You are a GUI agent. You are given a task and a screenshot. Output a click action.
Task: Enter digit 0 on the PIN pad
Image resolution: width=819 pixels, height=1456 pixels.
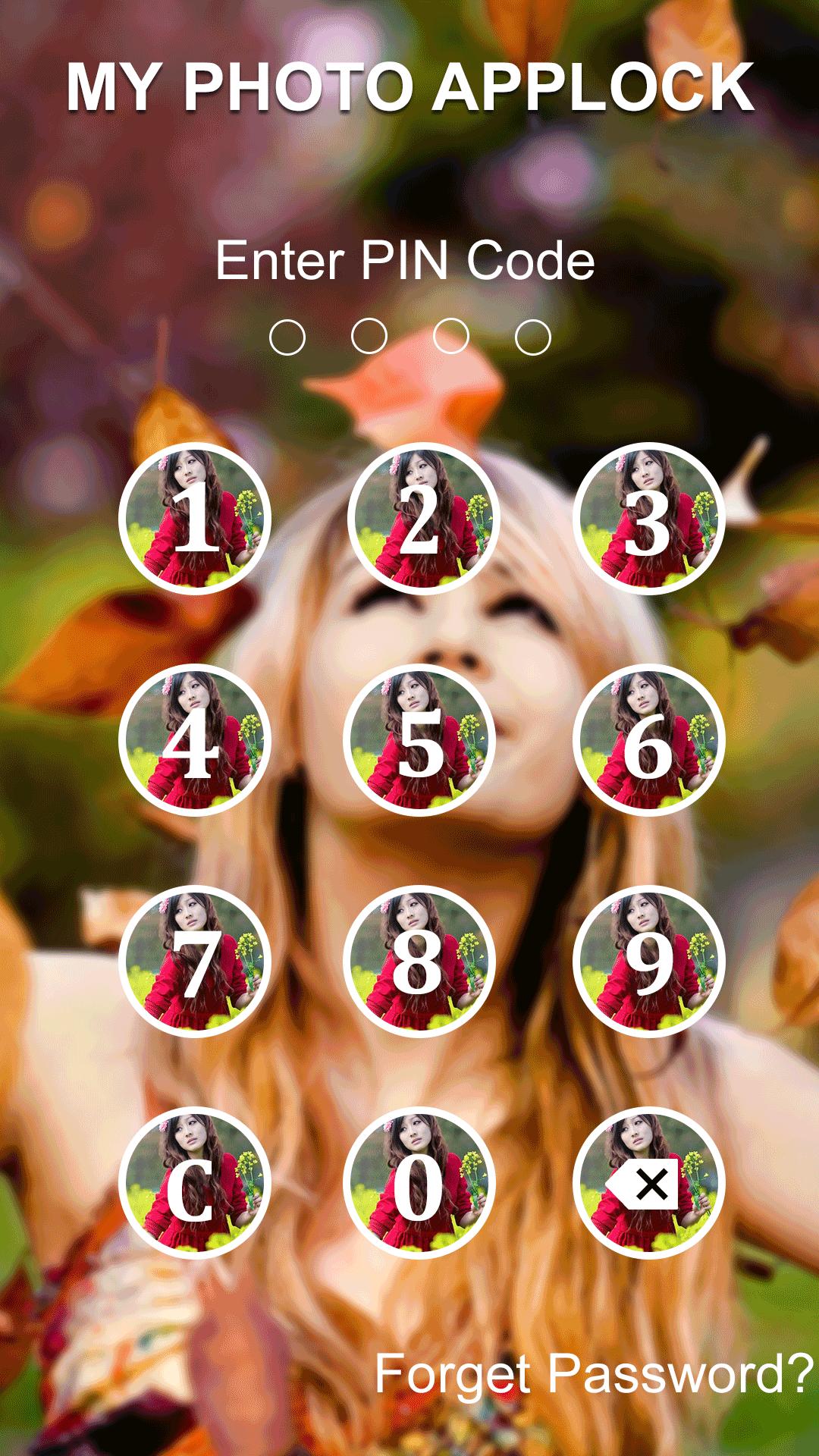[419, 1183]
